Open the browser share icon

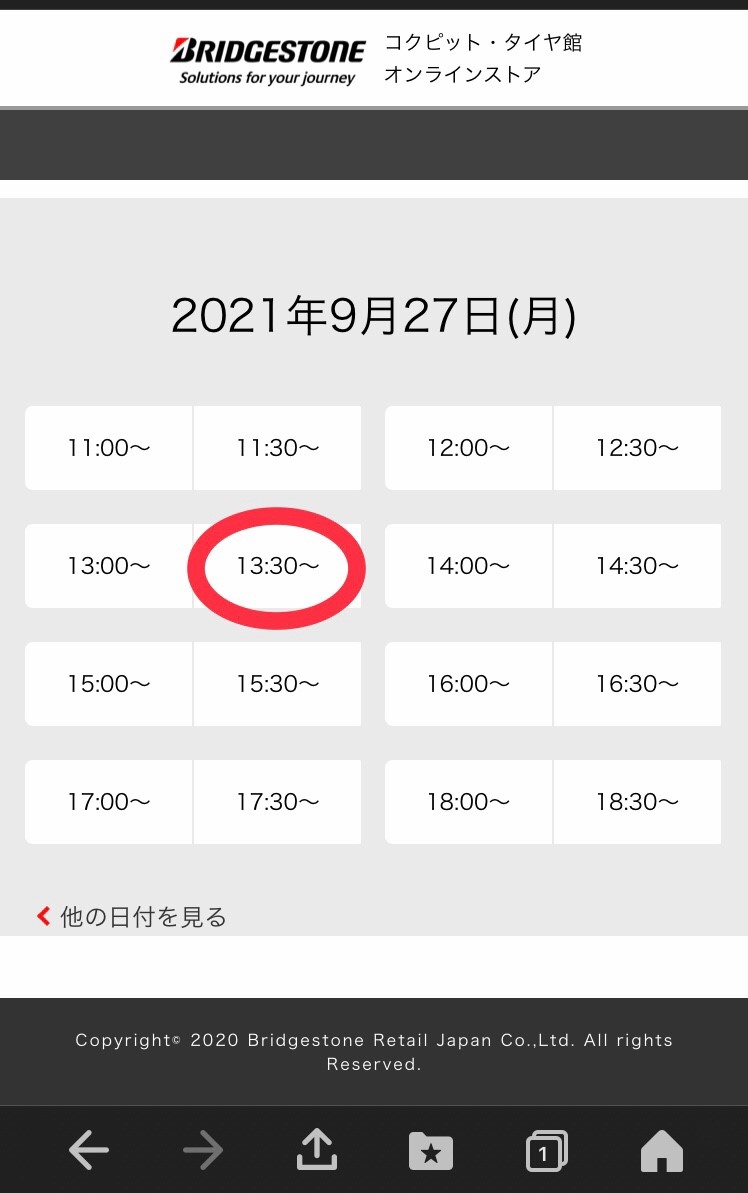tap(317, 1151)
